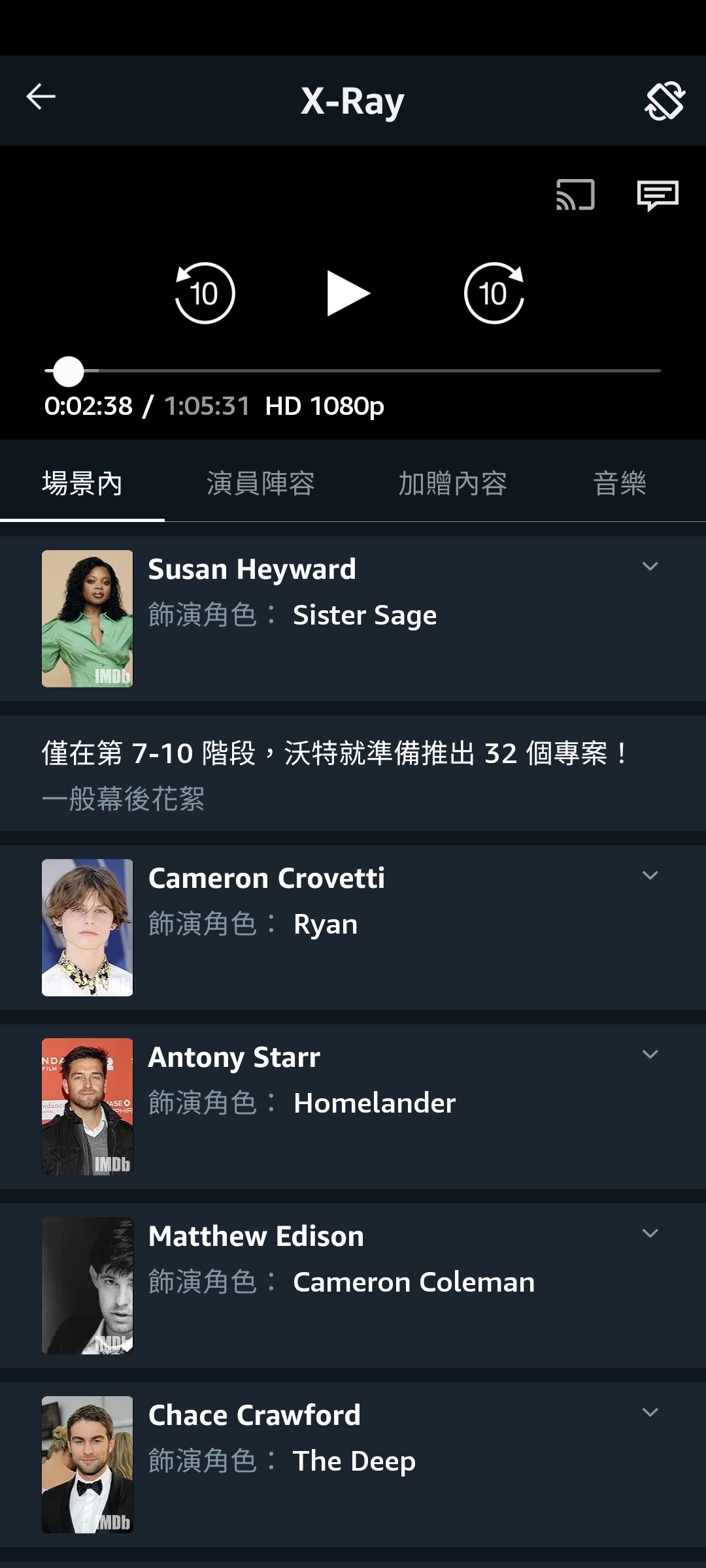Expand Cameron Crovetti's details
This screenshot has width=706, height=1568.
650,875
